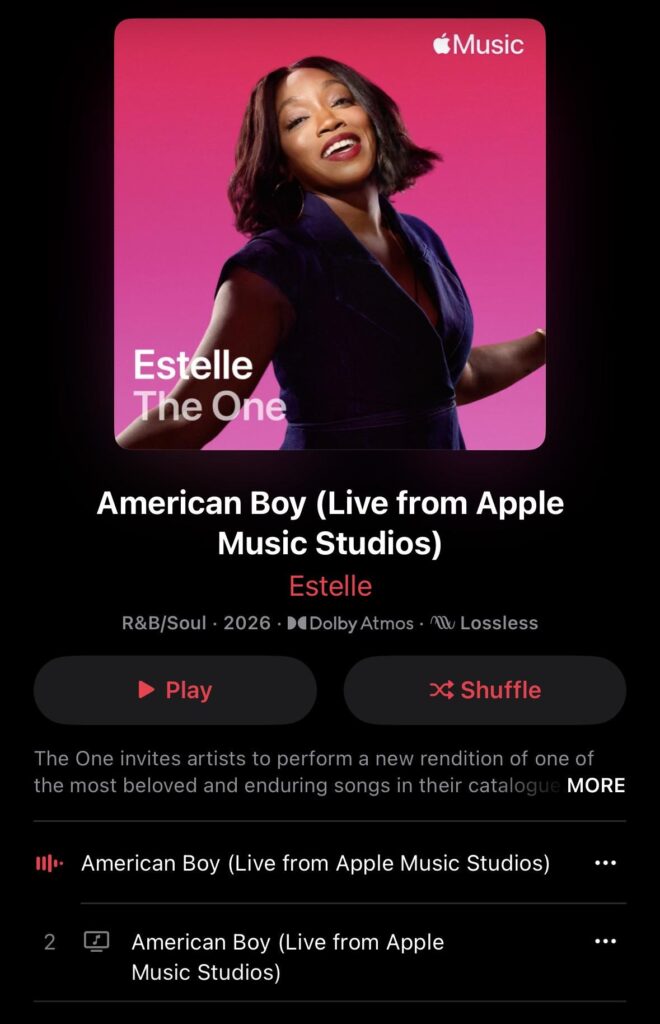
Task: Play track 2 American Boy music video
Action: [x=288, y=956]
